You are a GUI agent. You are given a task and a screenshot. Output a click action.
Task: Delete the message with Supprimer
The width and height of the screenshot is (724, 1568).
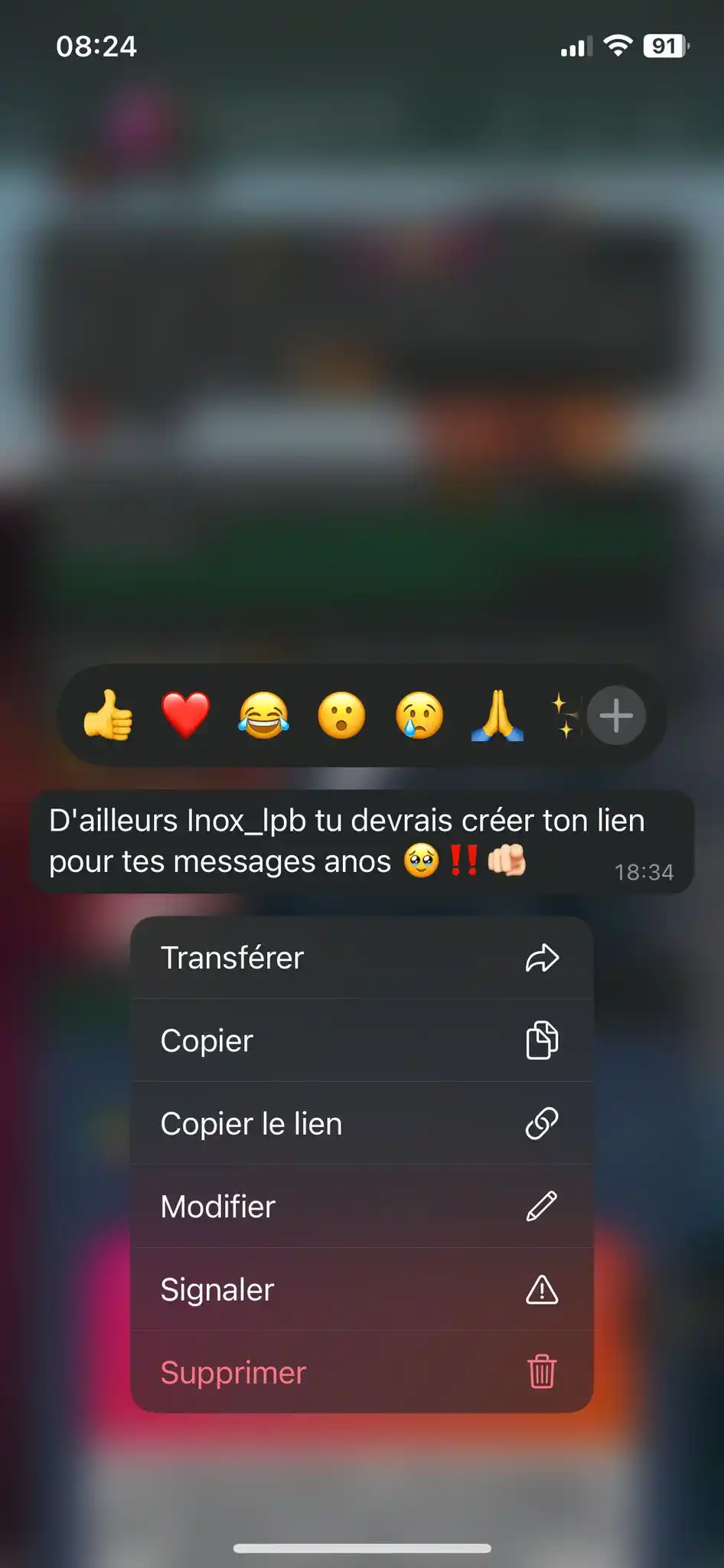point(361,1372)
